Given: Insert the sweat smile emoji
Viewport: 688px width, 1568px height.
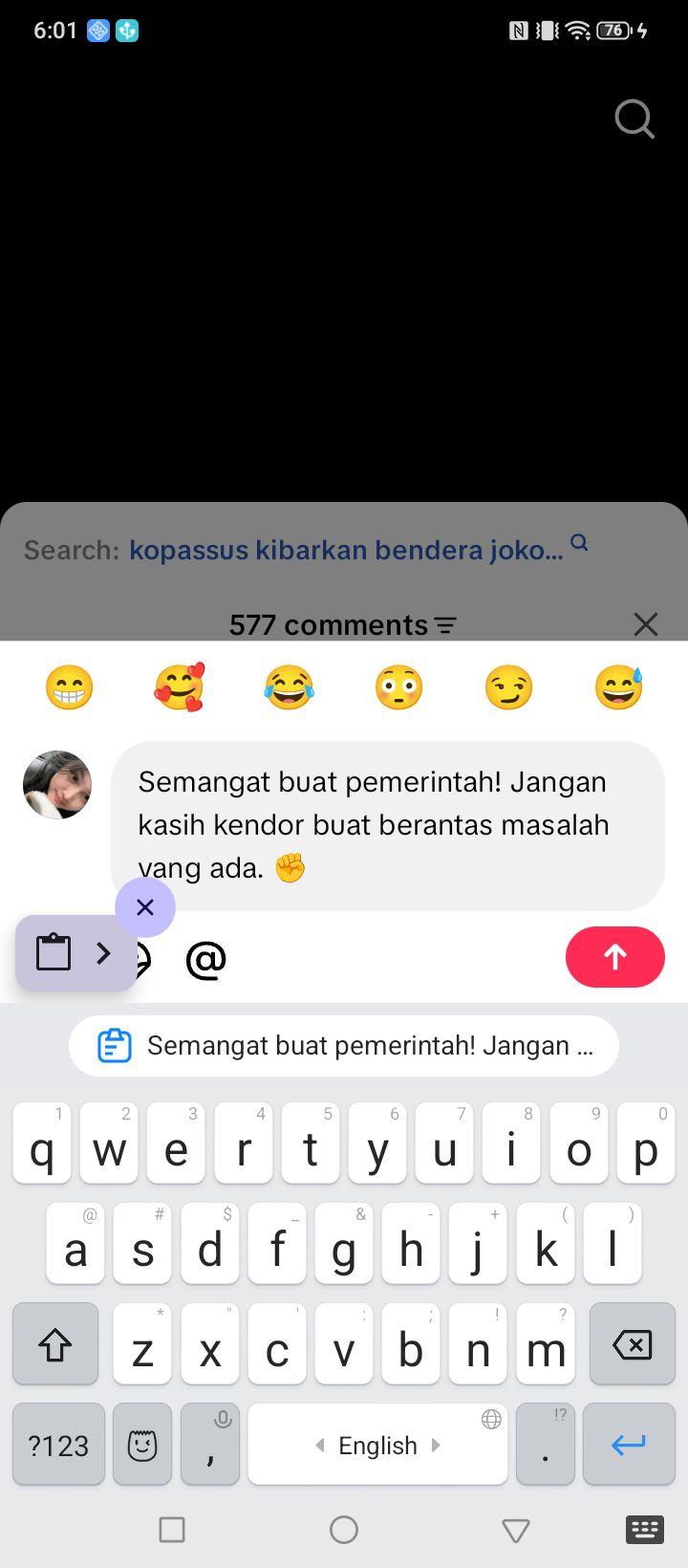Looking at the screenshot, I should coord(618,687).
